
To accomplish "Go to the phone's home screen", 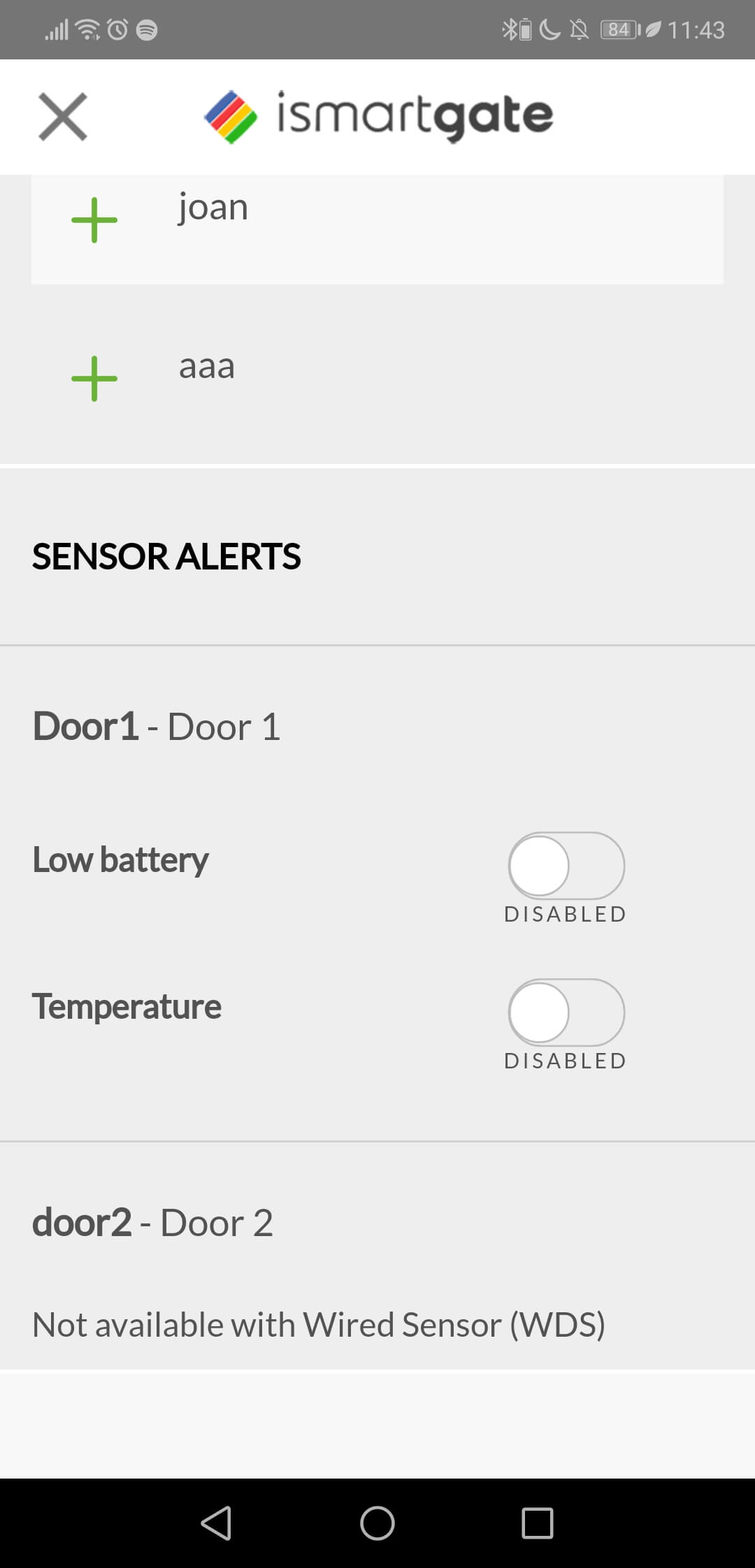I will click(377, 1523).
